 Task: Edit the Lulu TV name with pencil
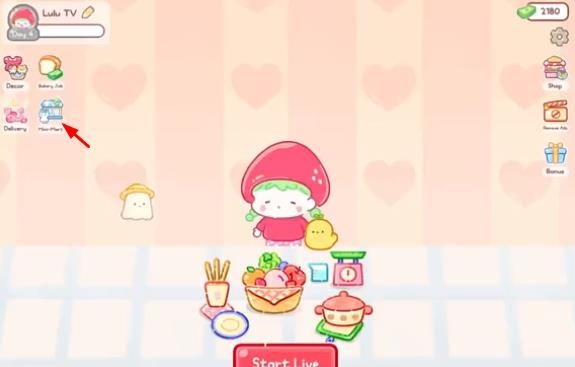click(x=88, y=12)
